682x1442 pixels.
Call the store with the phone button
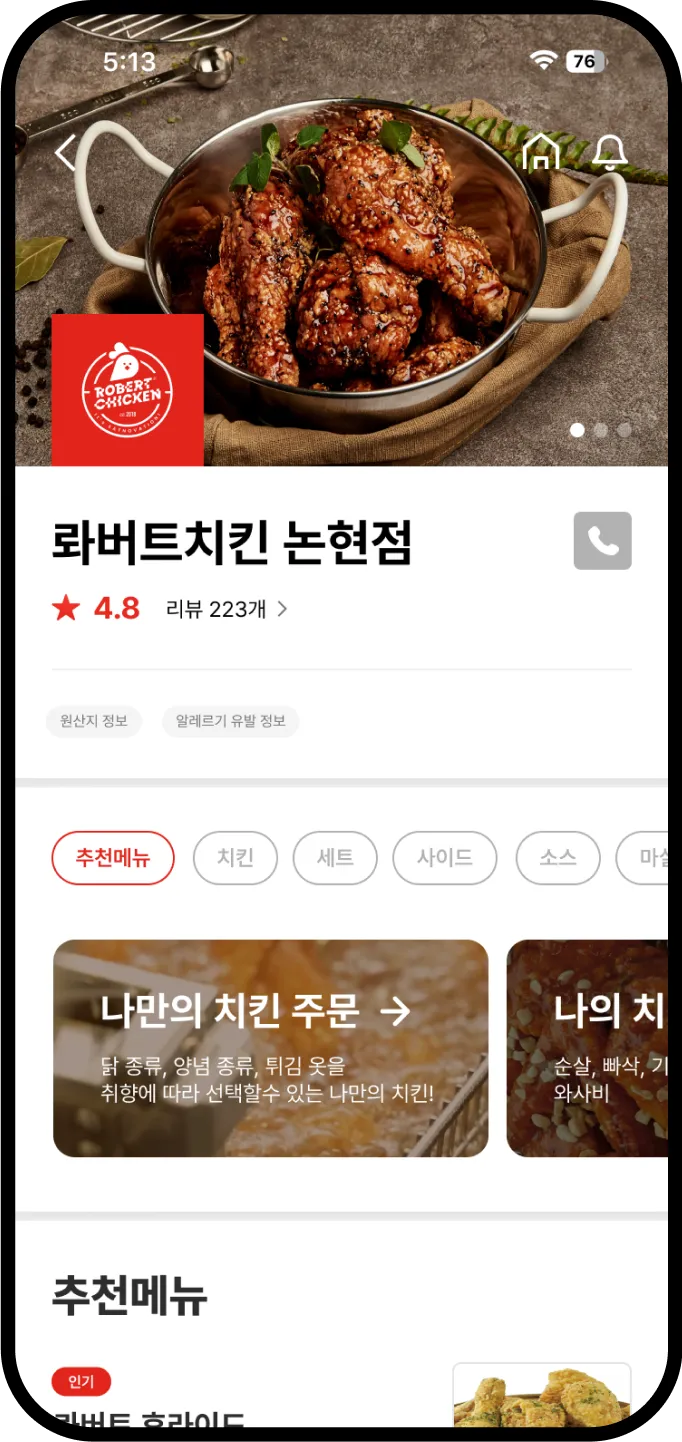(602, 541)
